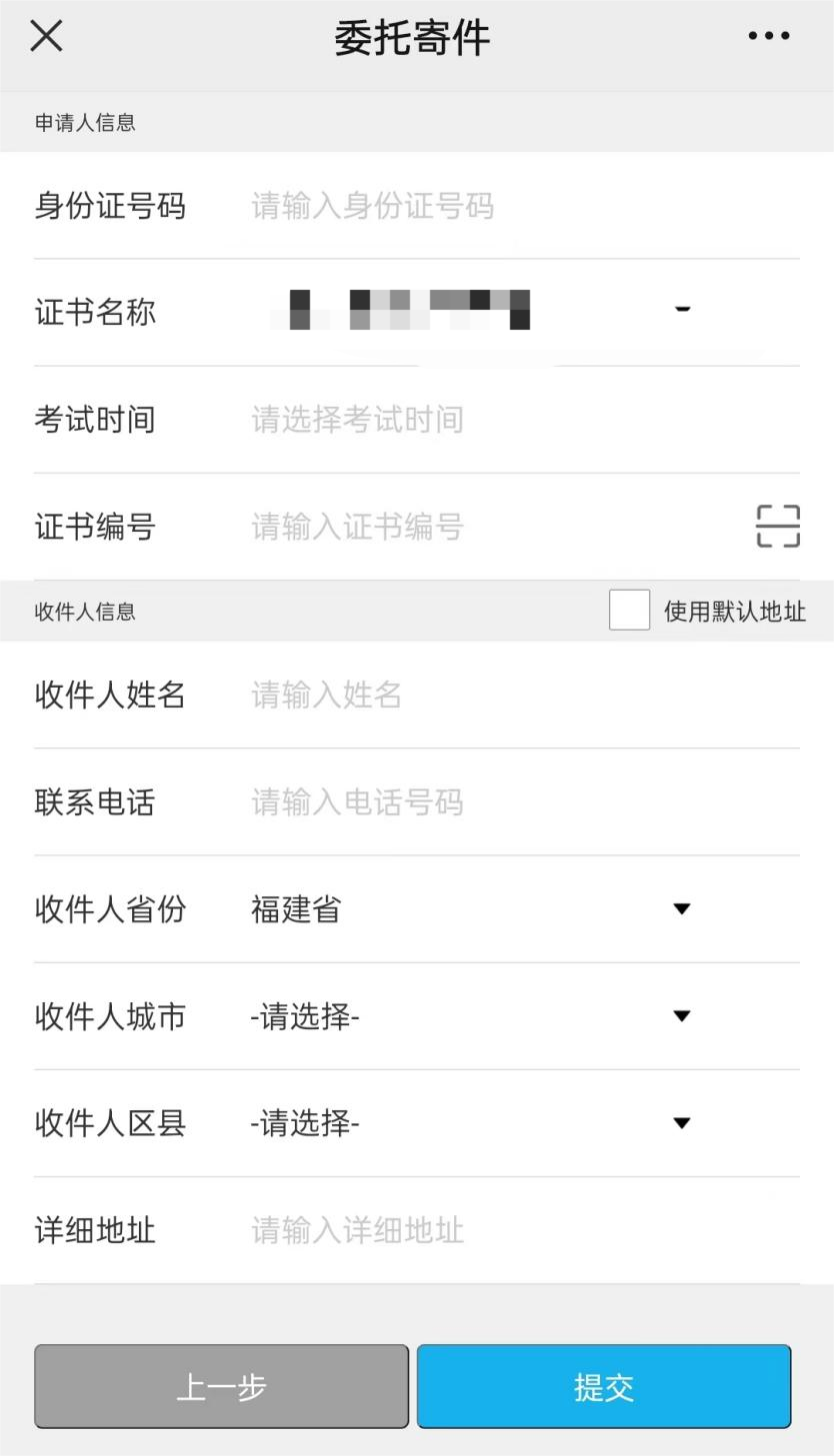The width and height of the screenshot is (834, 1456).
Task: Expand the 收件人区县 district dropdown
Action: [x=681, y=1123]
